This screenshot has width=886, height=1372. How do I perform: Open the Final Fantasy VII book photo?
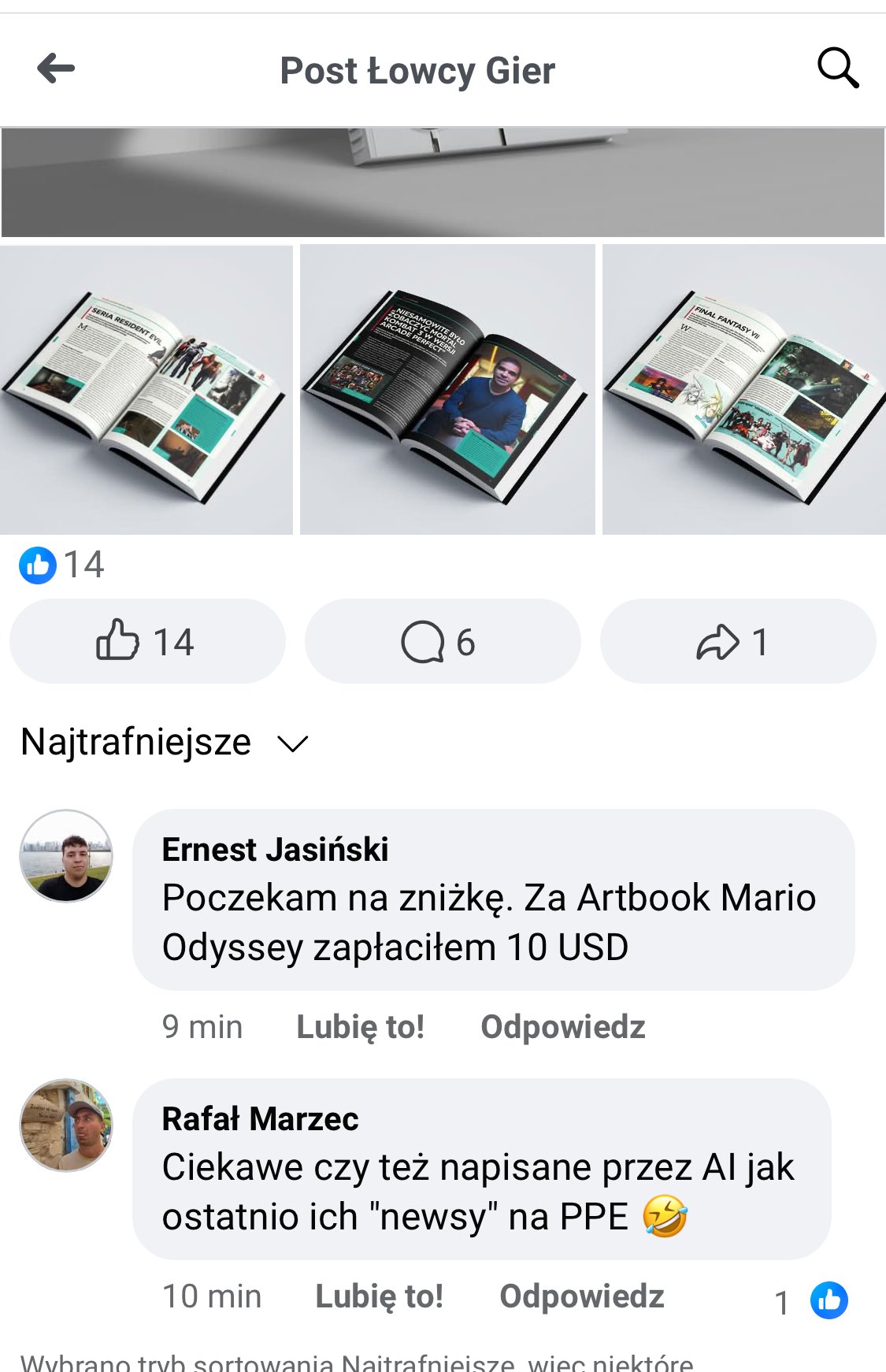click(743, 390)
